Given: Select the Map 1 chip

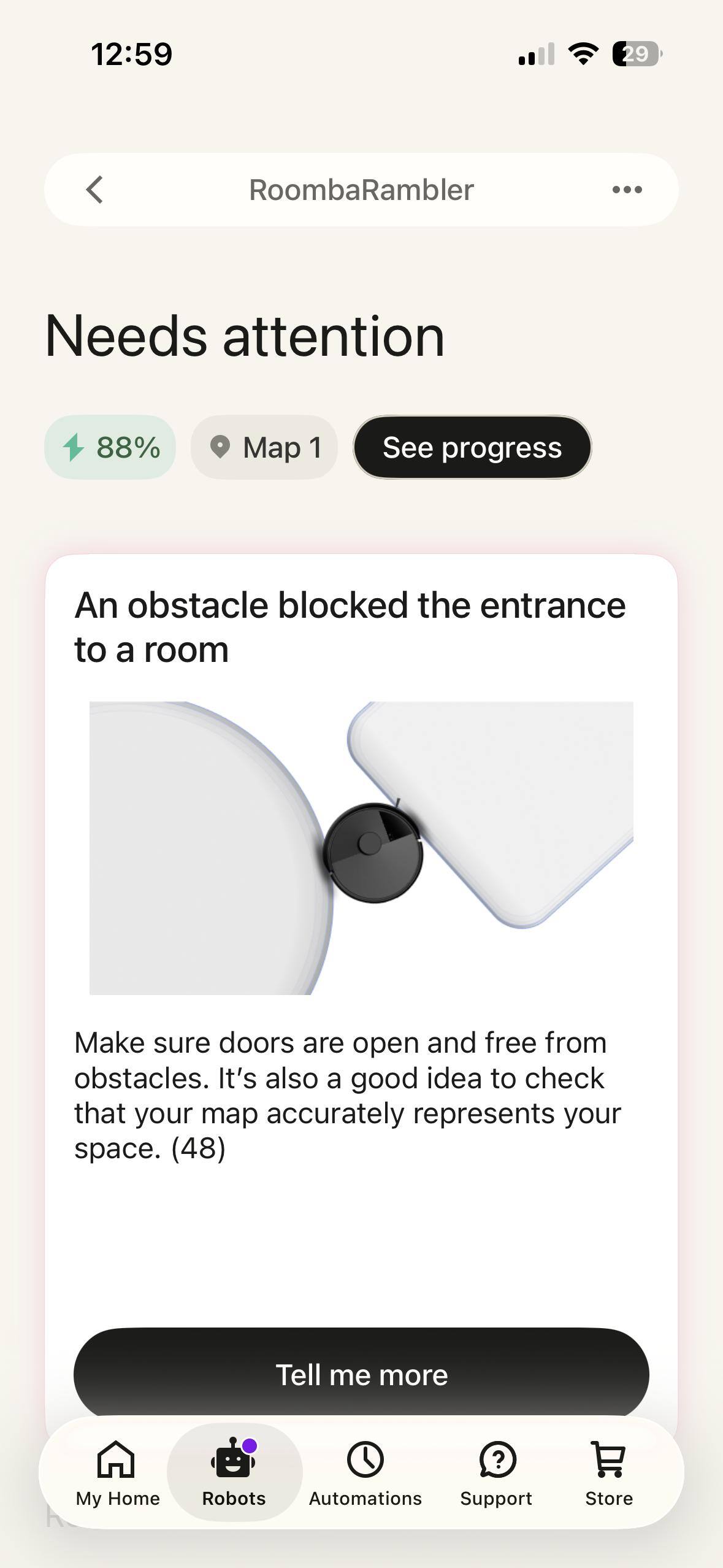Looking at the screenshot, I should click(x=264, y=447).
